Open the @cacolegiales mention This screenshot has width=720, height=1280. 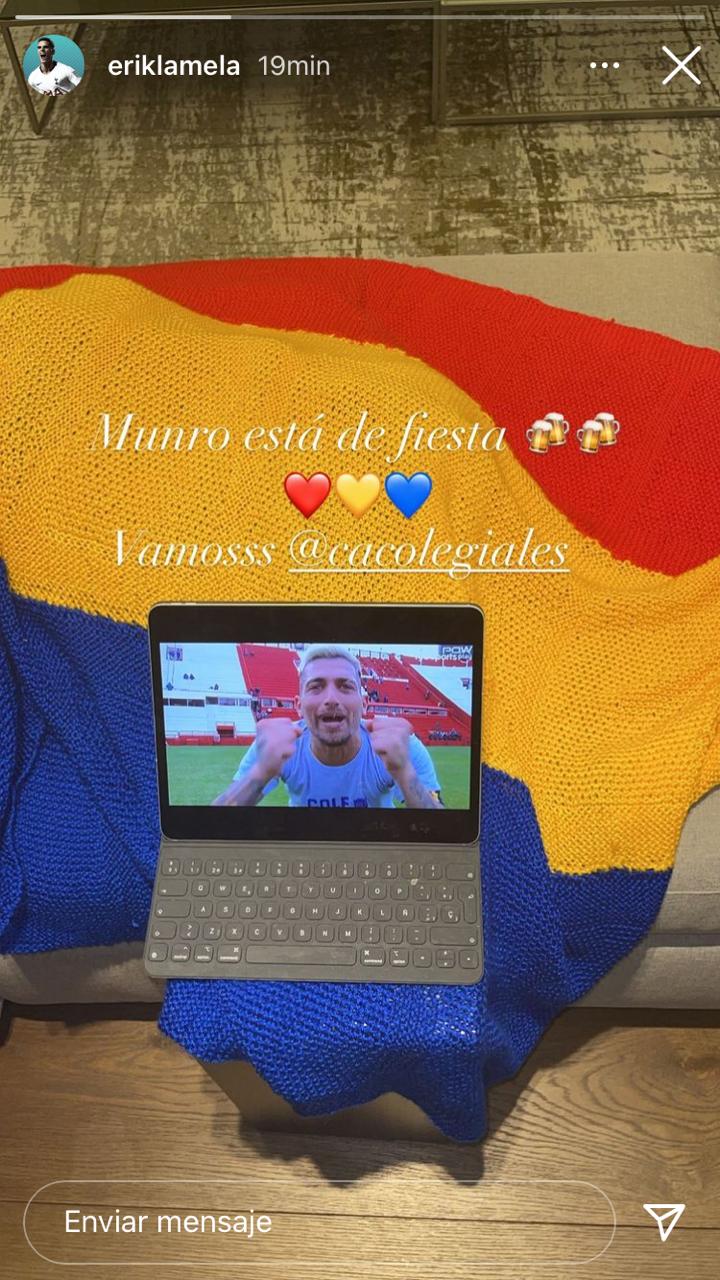(428, 550)
